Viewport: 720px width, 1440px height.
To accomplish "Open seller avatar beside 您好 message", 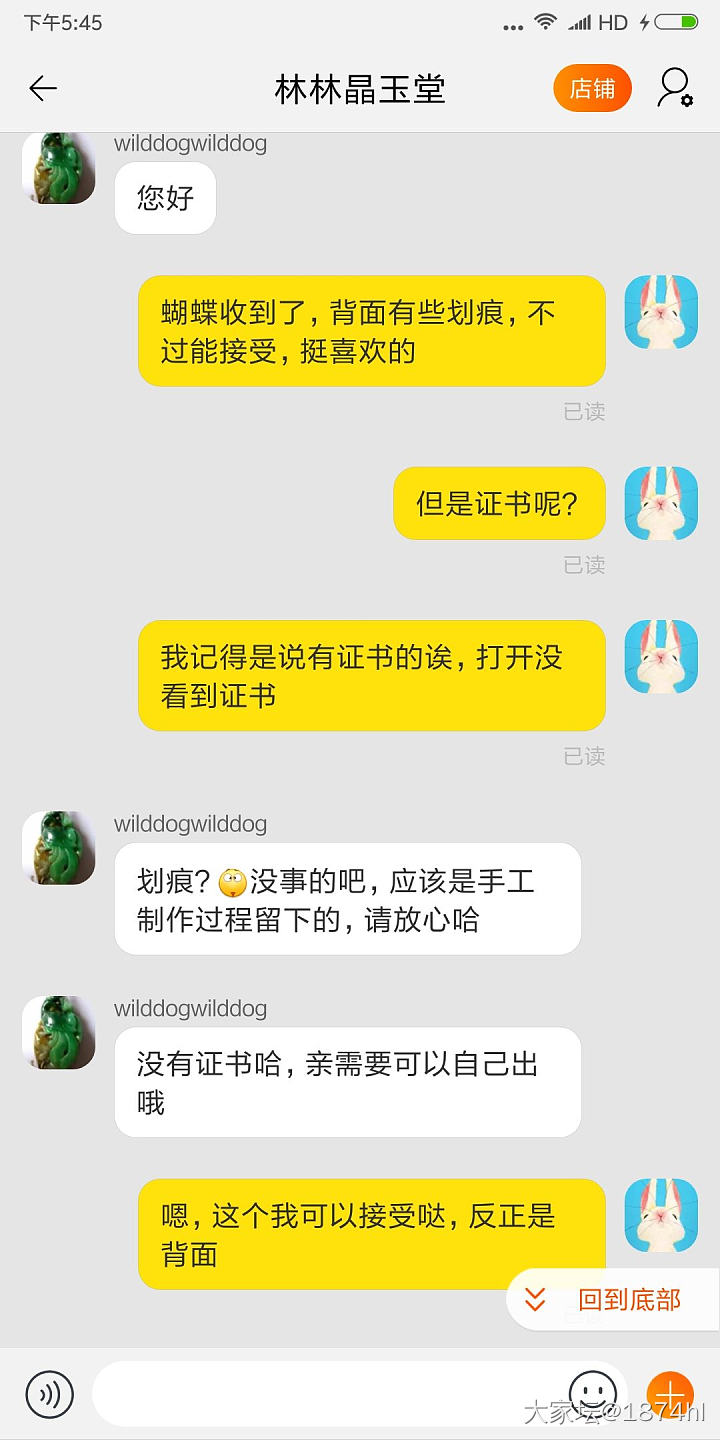I will click(59, 168).
